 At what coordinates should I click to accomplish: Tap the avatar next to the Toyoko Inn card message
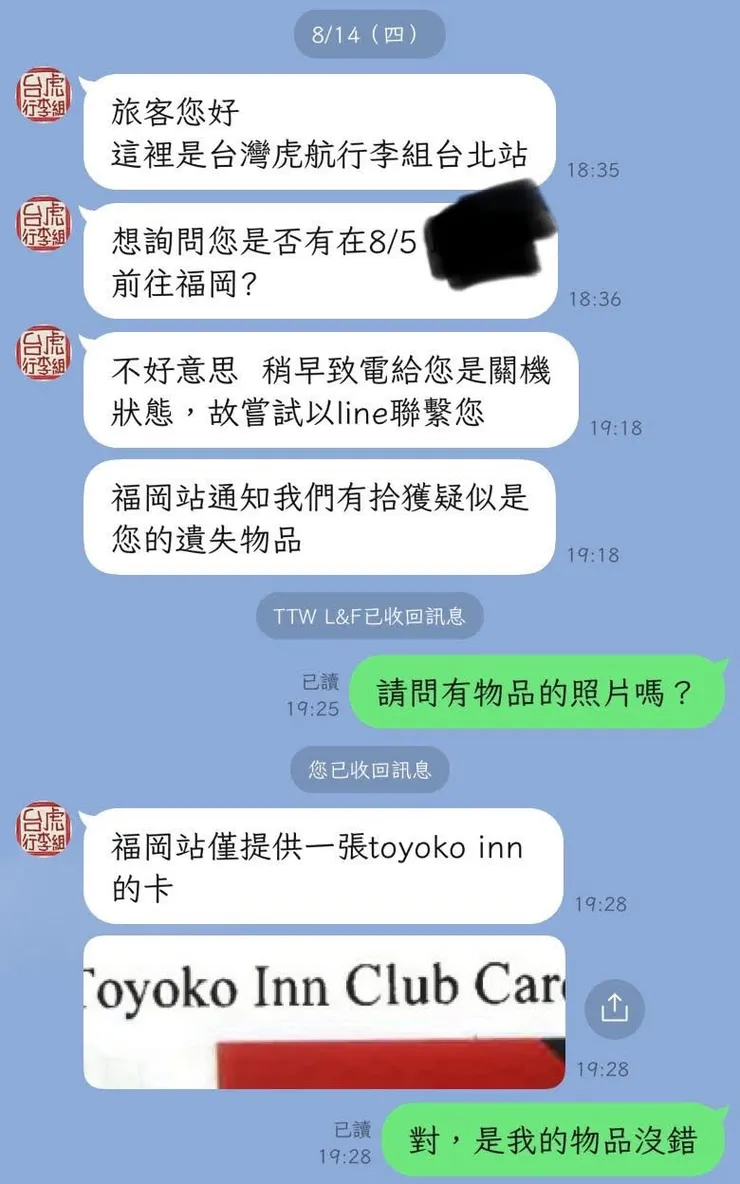click(x=42, y=830)
